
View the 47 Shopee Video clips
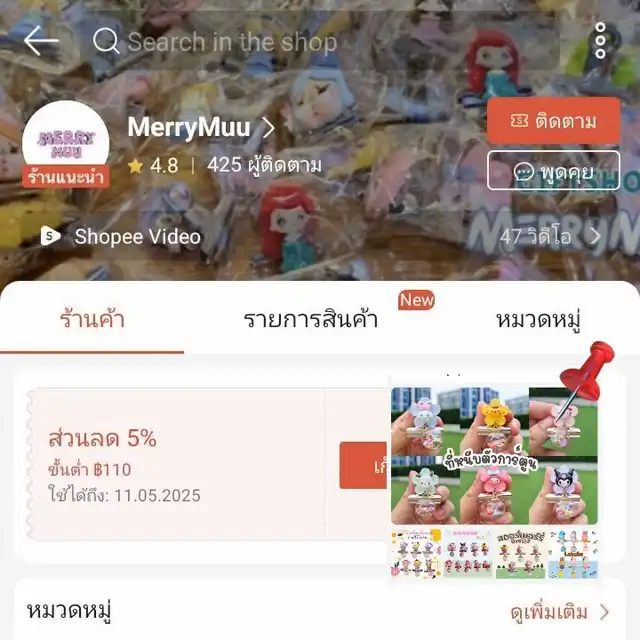[x=551, y=237]
